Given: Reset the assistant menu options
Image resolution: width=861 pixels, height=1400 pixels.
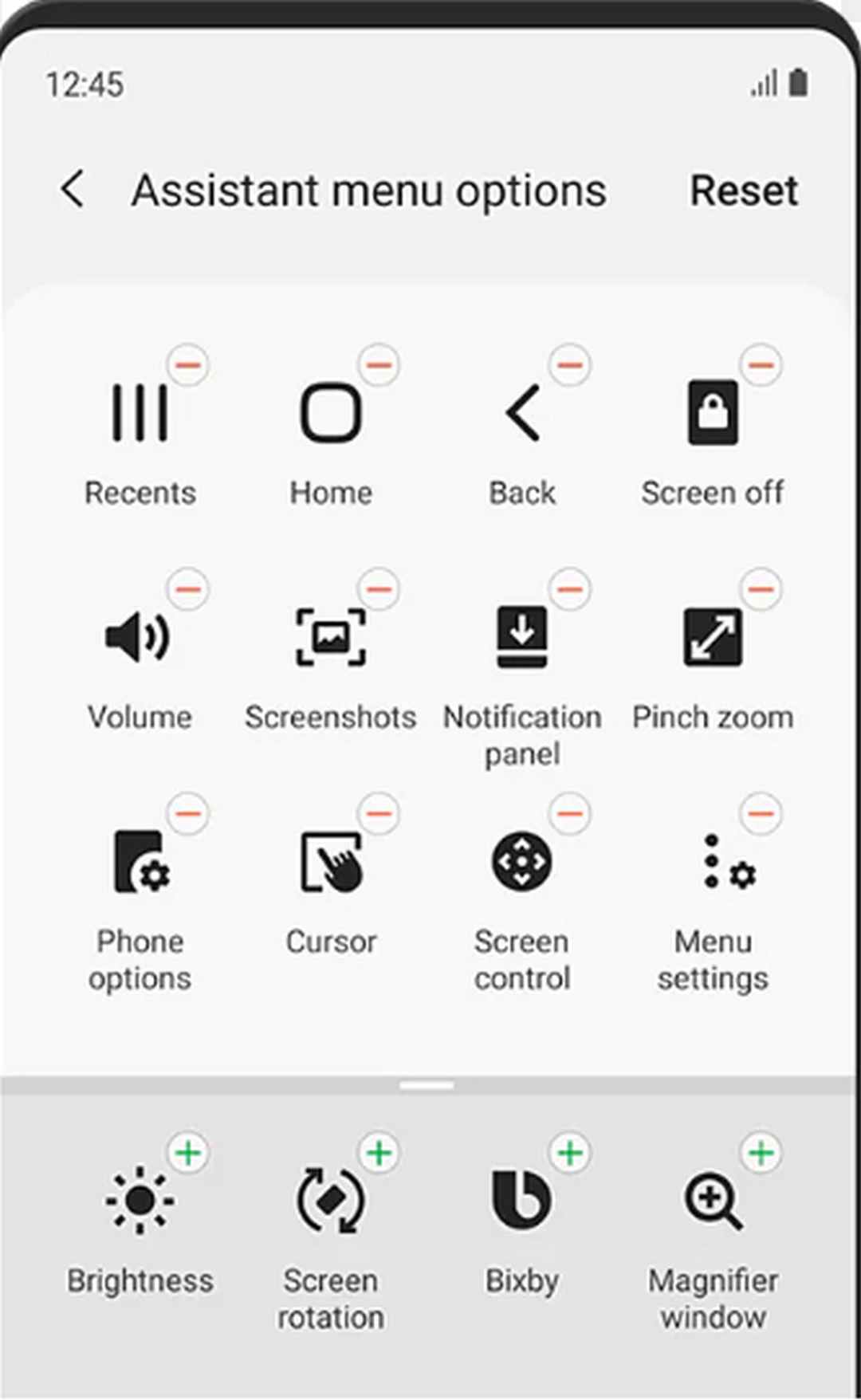Looking at the screenshot, I should (x=743, y=191).
